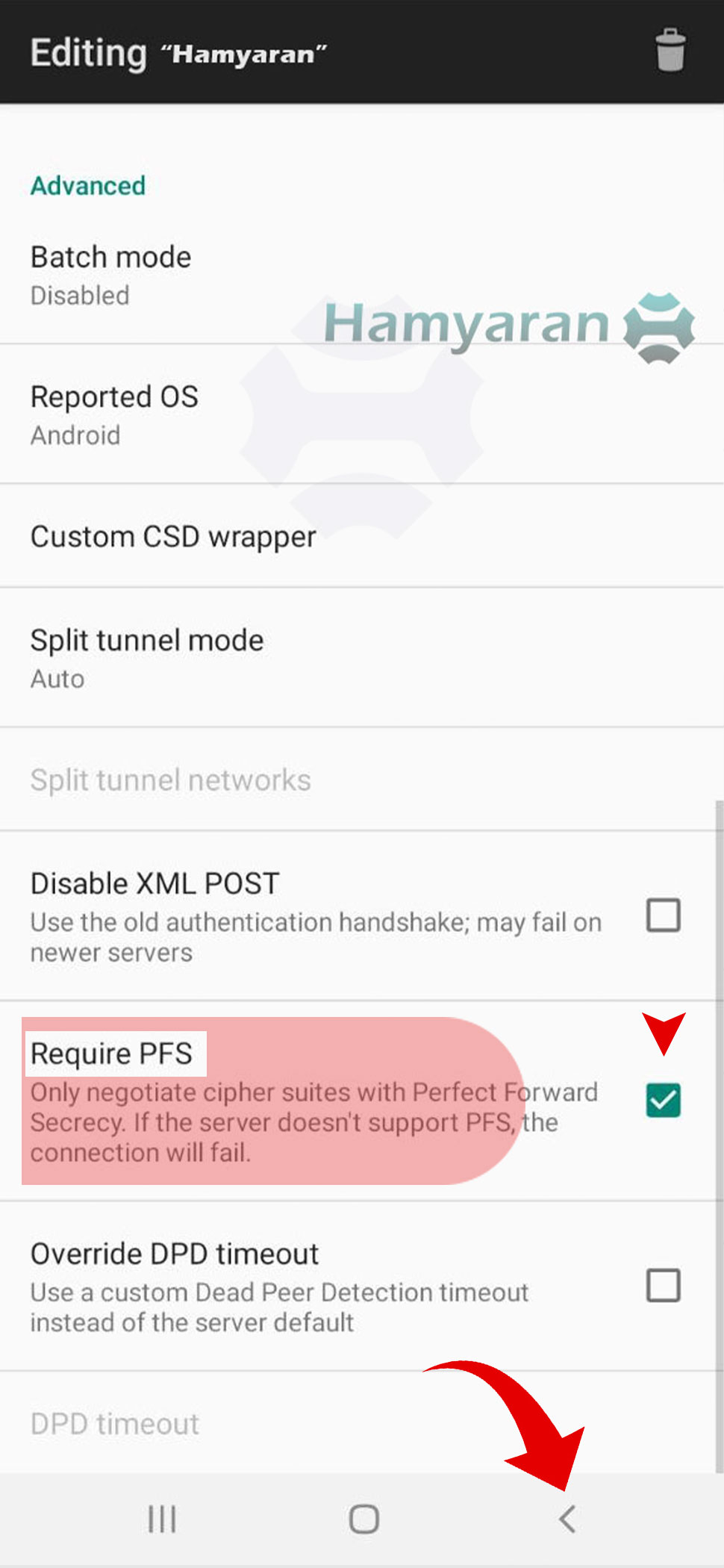Tap the greyed-out Split tunnel networks entry
This screenshot has width=724, height=1568.
tap(170, 780)
